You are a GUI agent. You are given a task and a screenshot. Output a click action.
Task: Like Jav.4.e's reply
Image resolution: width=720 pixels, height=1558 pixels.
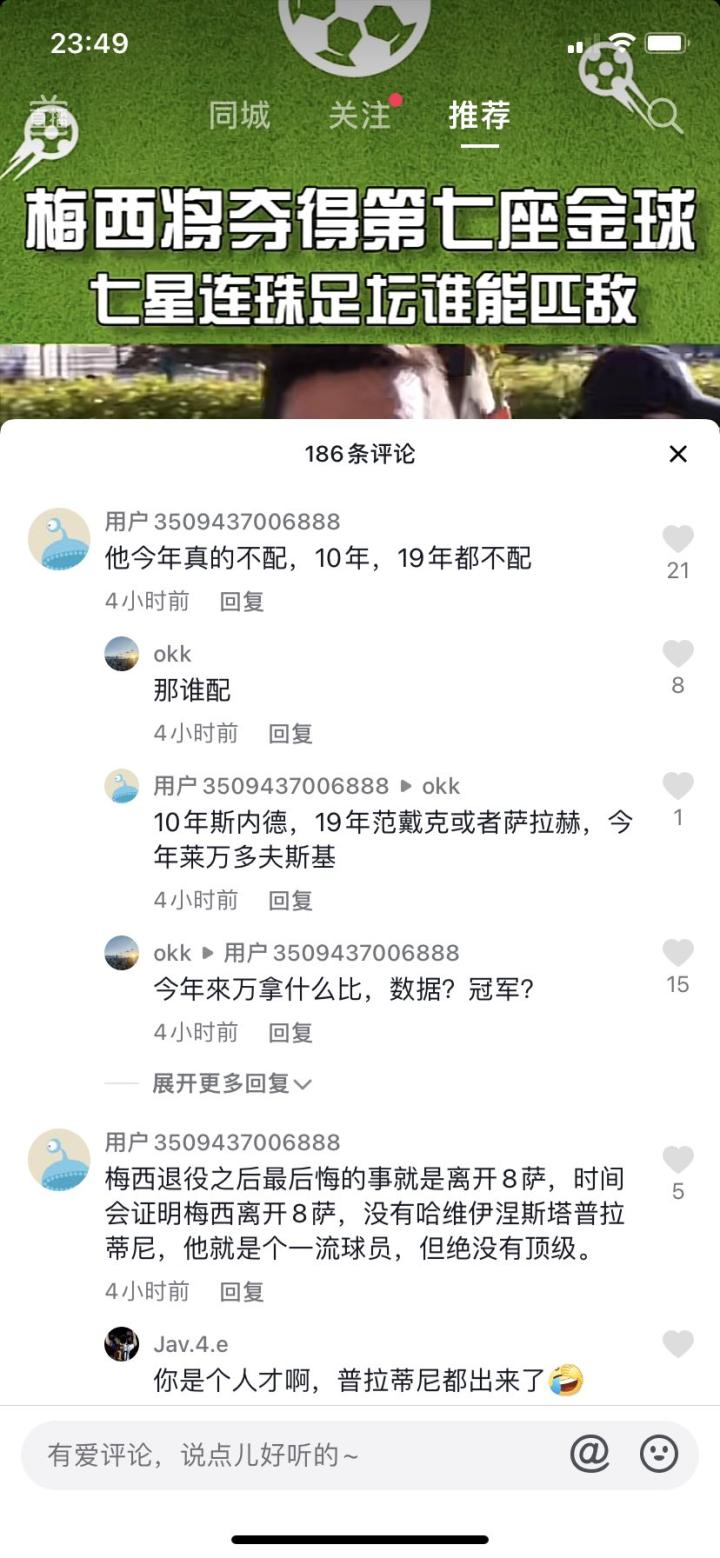pos(678,1345)
